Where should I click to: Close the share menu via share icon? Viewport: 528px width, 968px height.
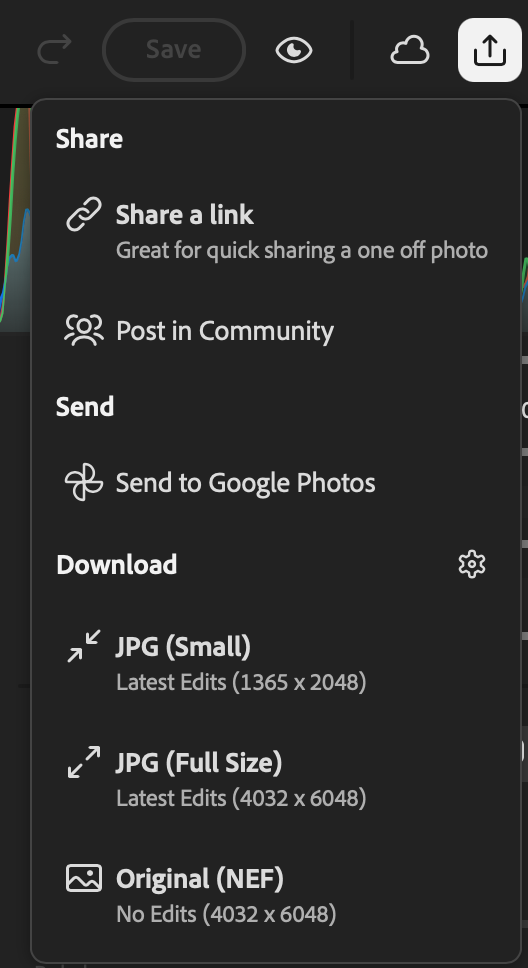point(490,50)
